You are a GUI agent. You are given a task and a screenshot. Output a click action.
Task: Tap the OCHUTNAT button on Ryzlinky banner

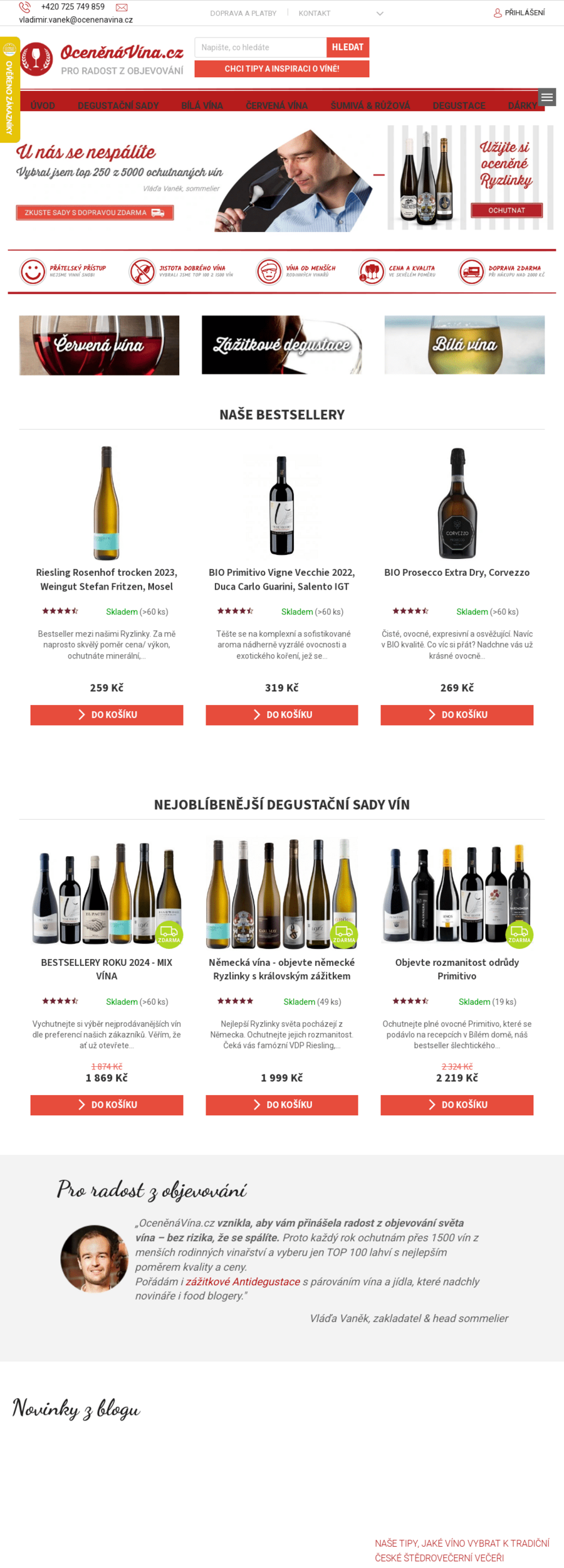pos(506,210)
